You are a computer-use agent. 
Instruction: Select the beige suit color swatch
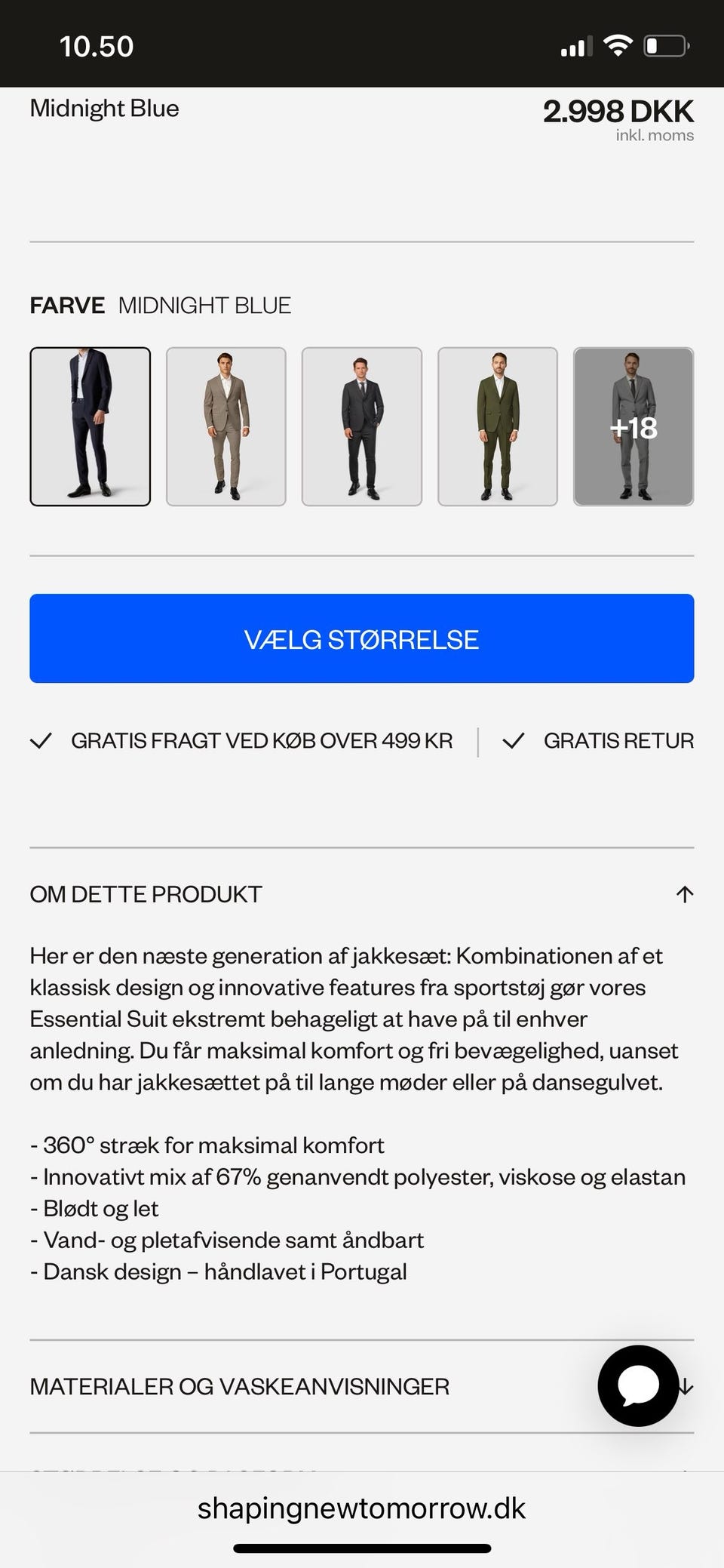click(226, 426)
